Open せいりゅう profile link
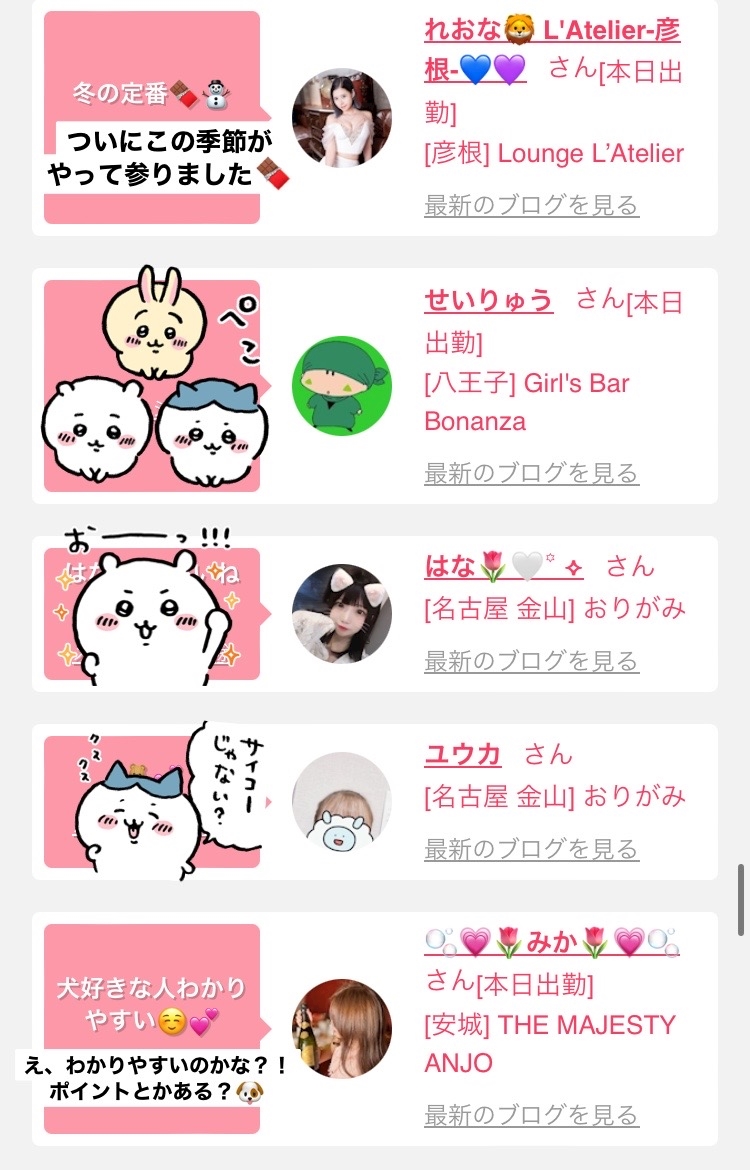The height and width of the screenshot is (1170, 750). coord(489,300)
